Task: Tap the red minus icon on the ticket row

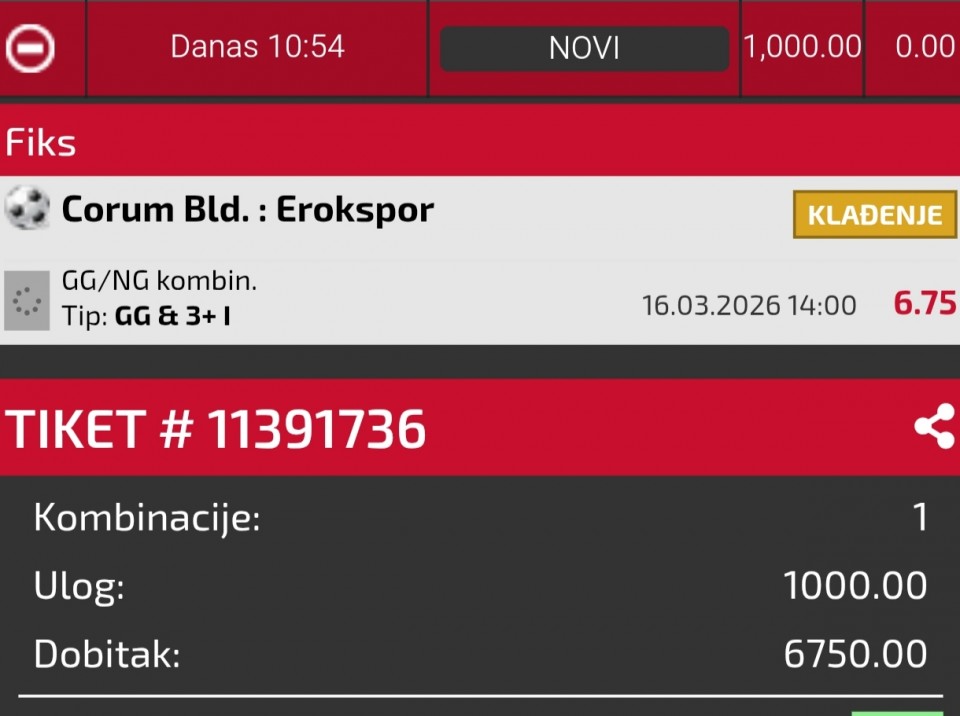Action: pyautogui.click(x=30, y=47)
